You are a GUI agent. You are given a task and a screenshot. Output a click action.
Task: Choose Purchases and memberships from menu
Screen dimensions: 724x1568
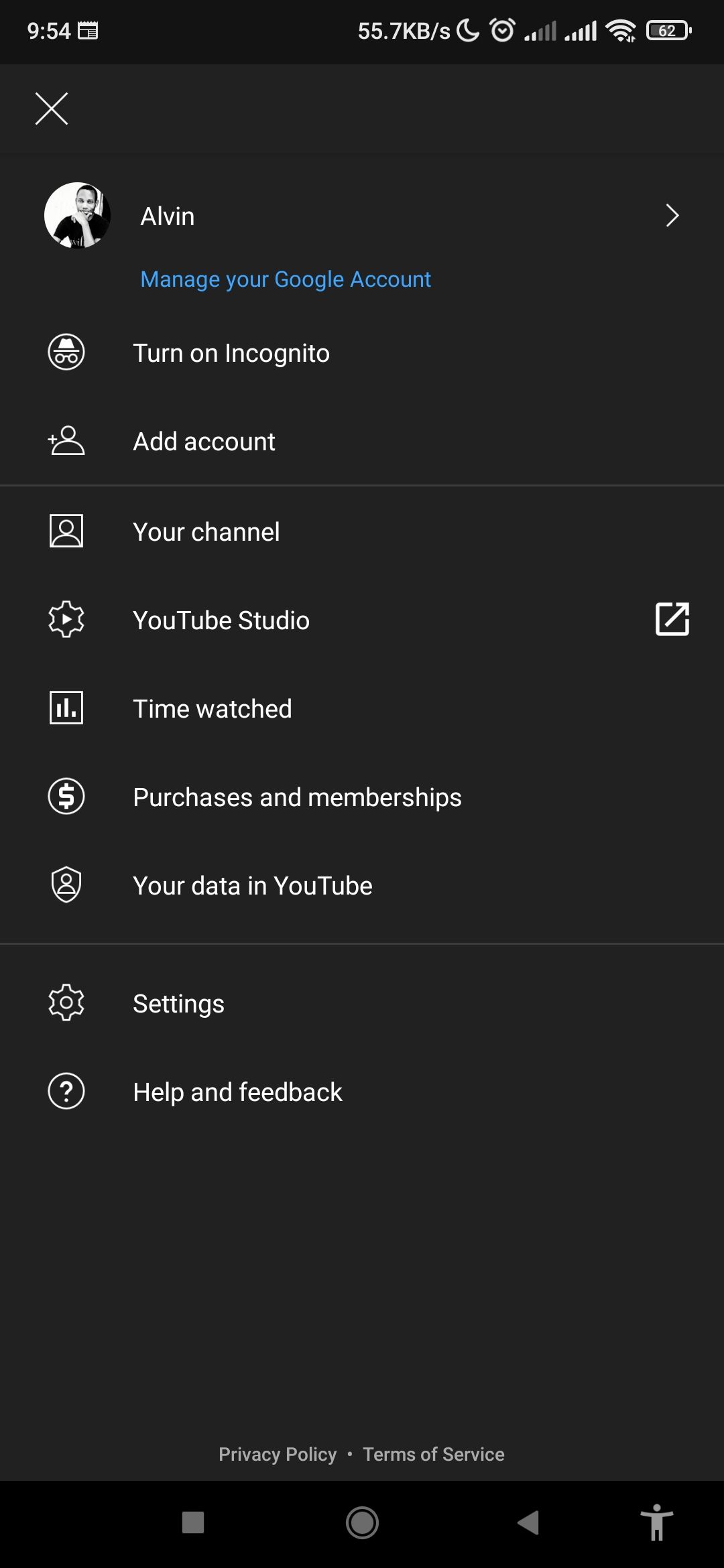click(297, 797)
